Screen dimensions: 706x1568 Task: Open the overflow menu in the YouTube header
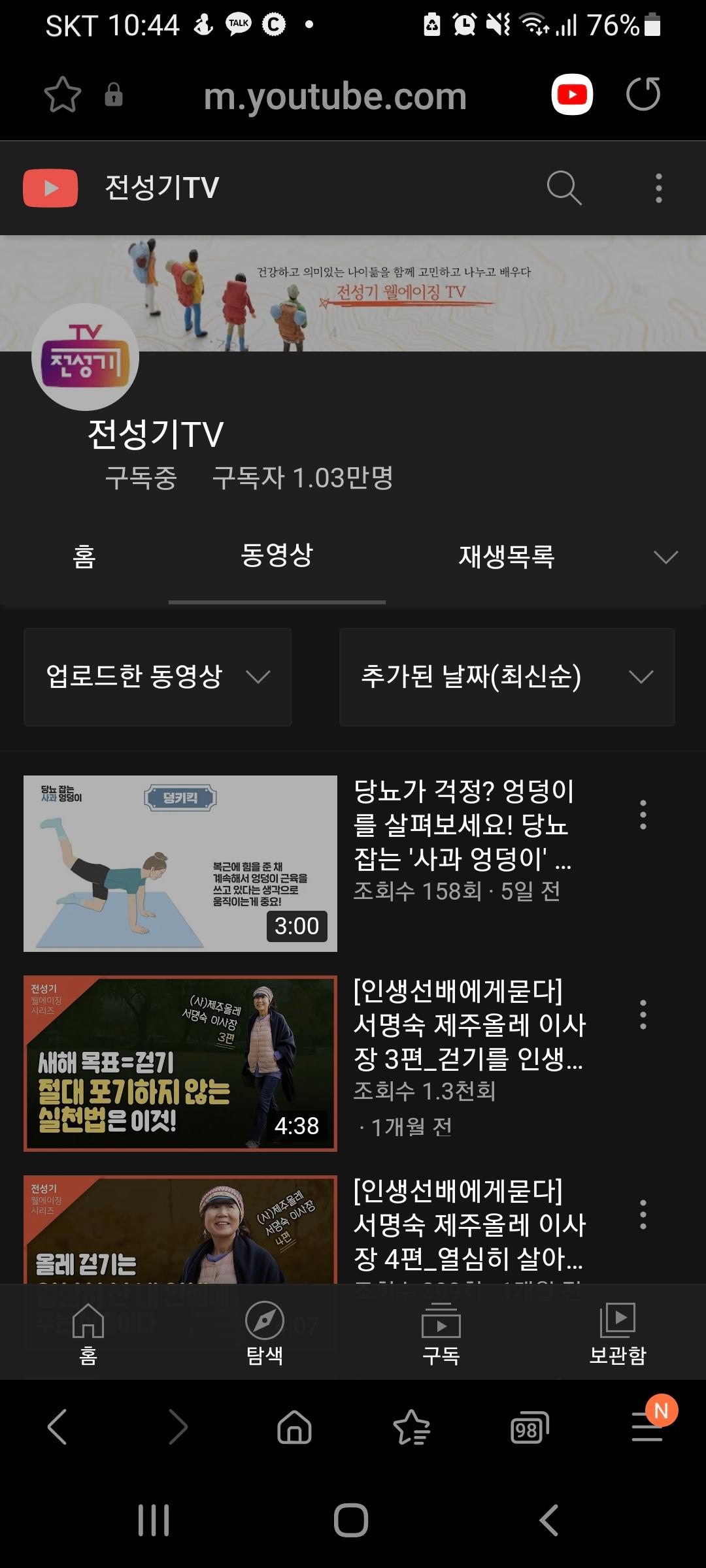658,188
